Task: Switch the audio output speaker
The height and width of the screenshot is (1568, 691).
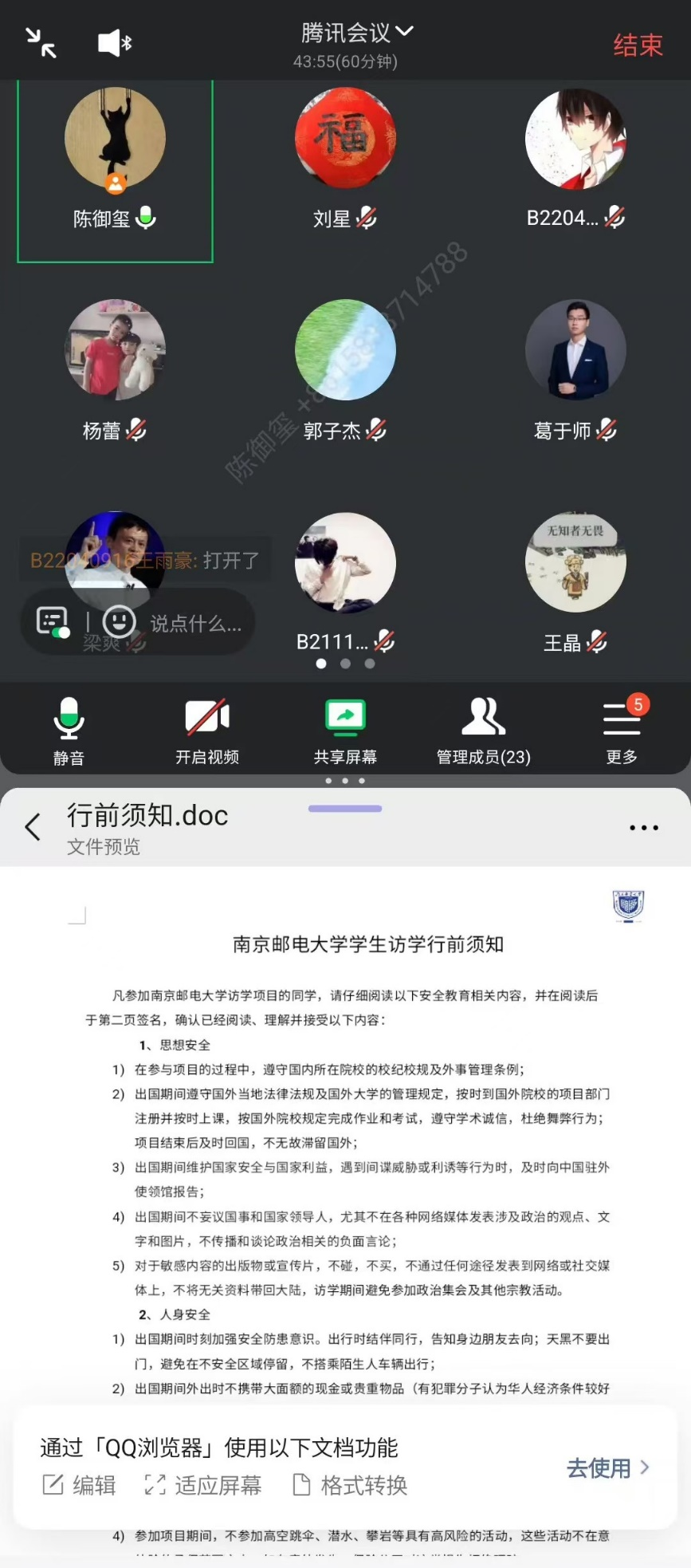Action: (115, 43)
